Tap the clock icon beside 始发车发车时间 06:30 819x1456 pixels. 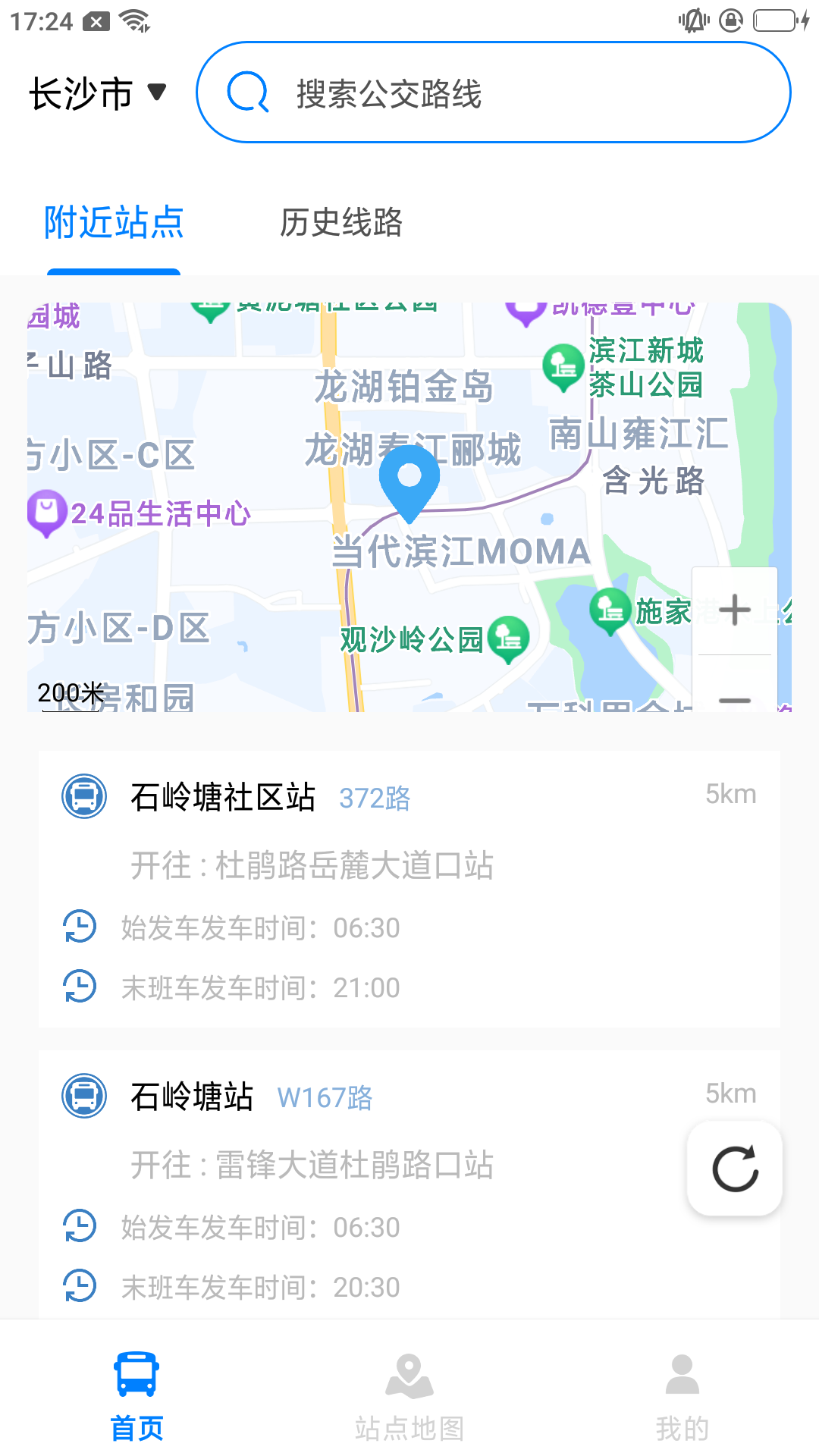(x=78, y=927)
